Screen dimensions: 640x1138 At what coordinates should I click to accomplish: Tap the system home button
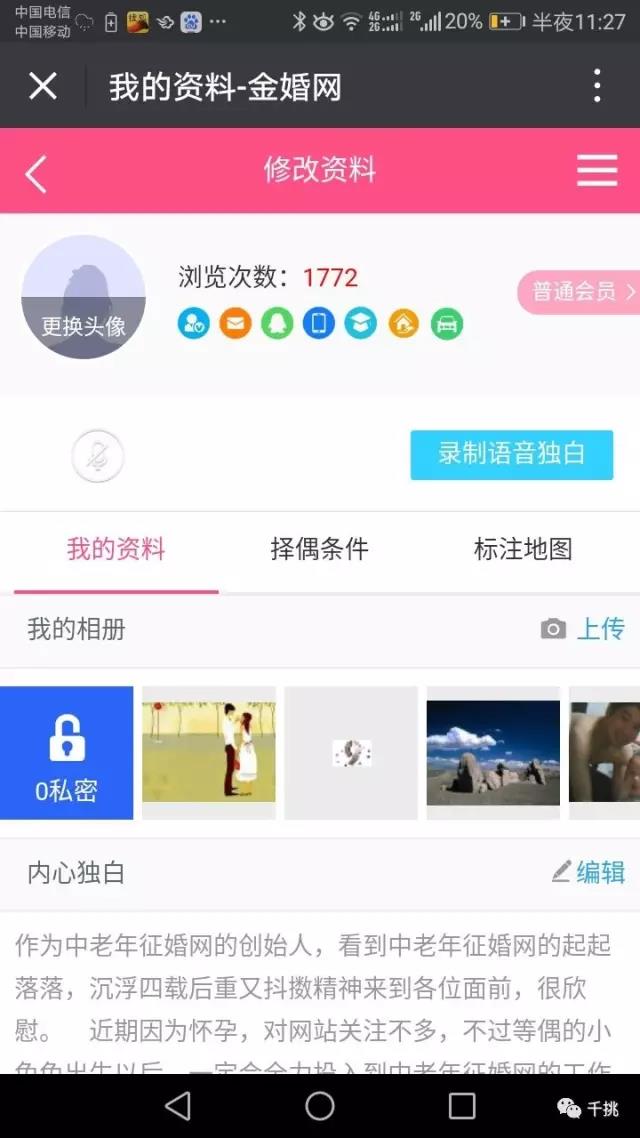click(320, 1105)
